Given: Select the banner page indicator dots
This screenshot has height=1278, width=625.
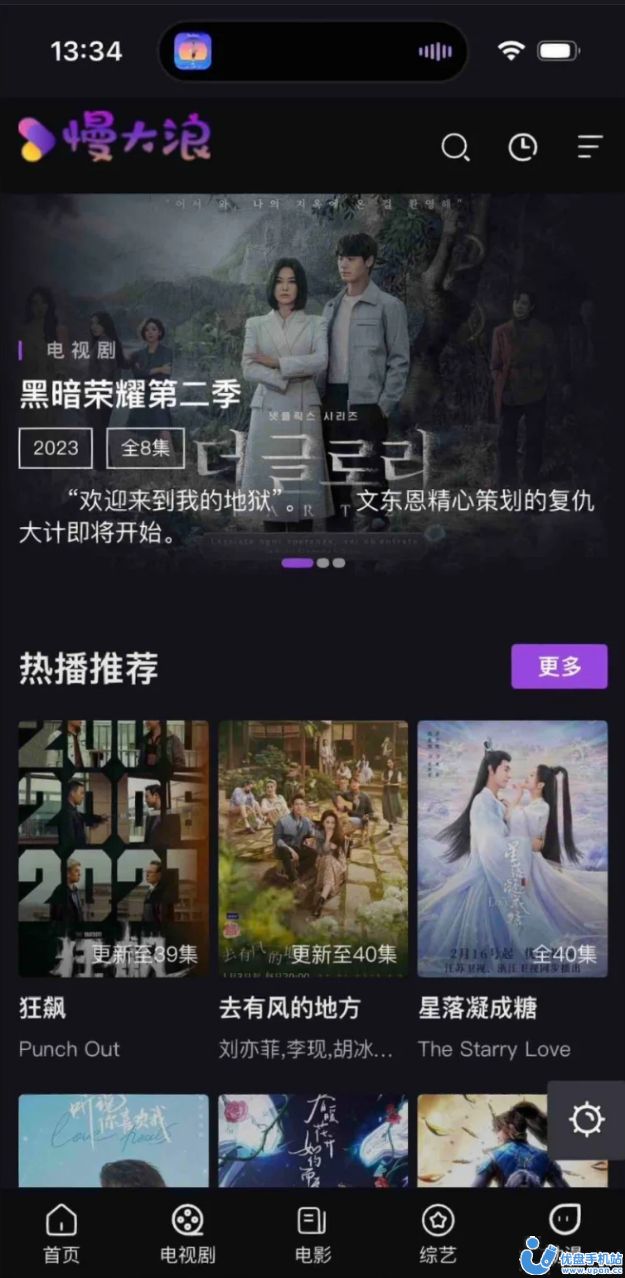Looking at the screenshot, I should (x=313, y=563).
